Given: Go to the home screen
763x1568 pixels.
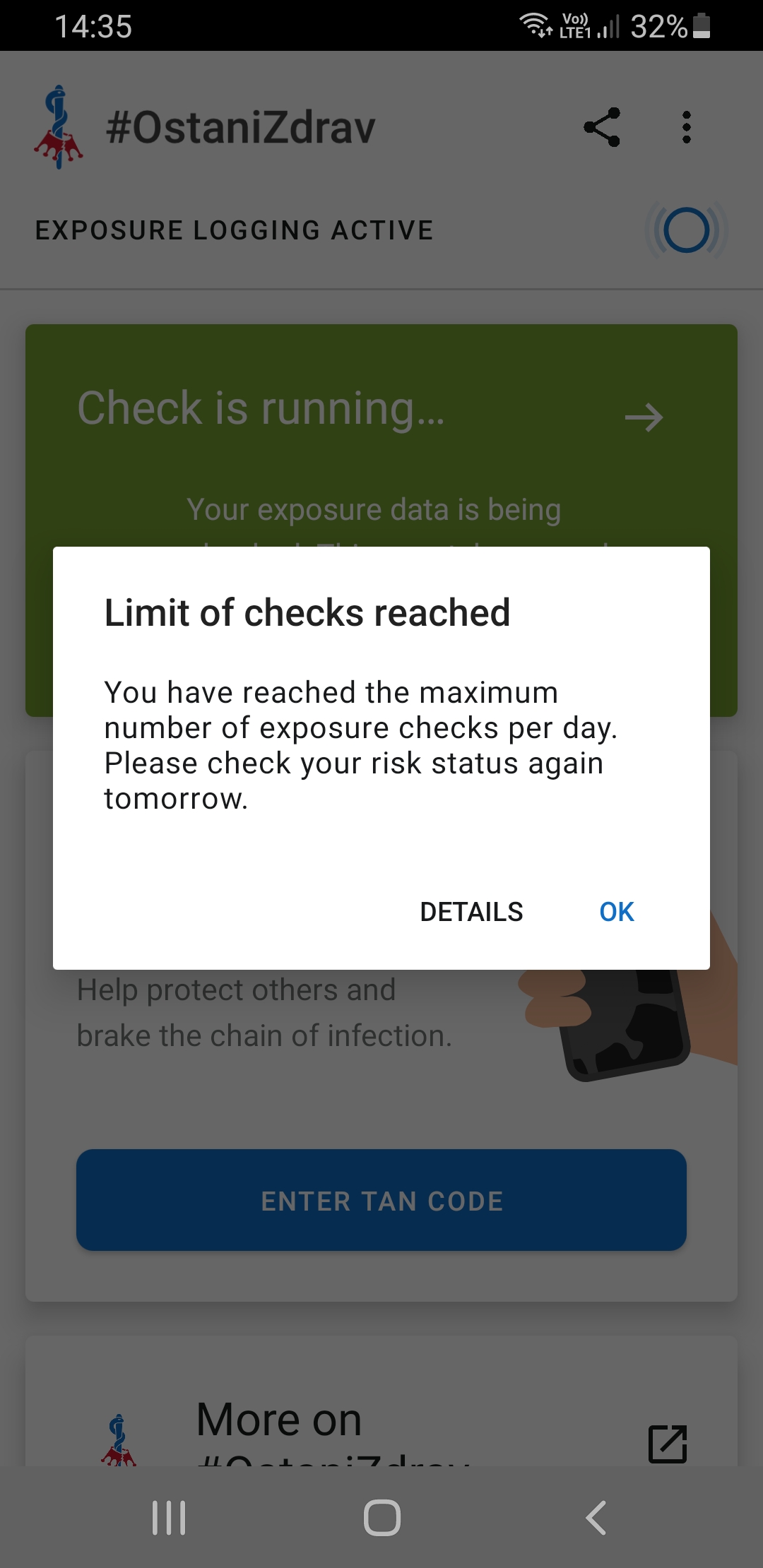Looking at the screenshot, I should (381, 1517).
